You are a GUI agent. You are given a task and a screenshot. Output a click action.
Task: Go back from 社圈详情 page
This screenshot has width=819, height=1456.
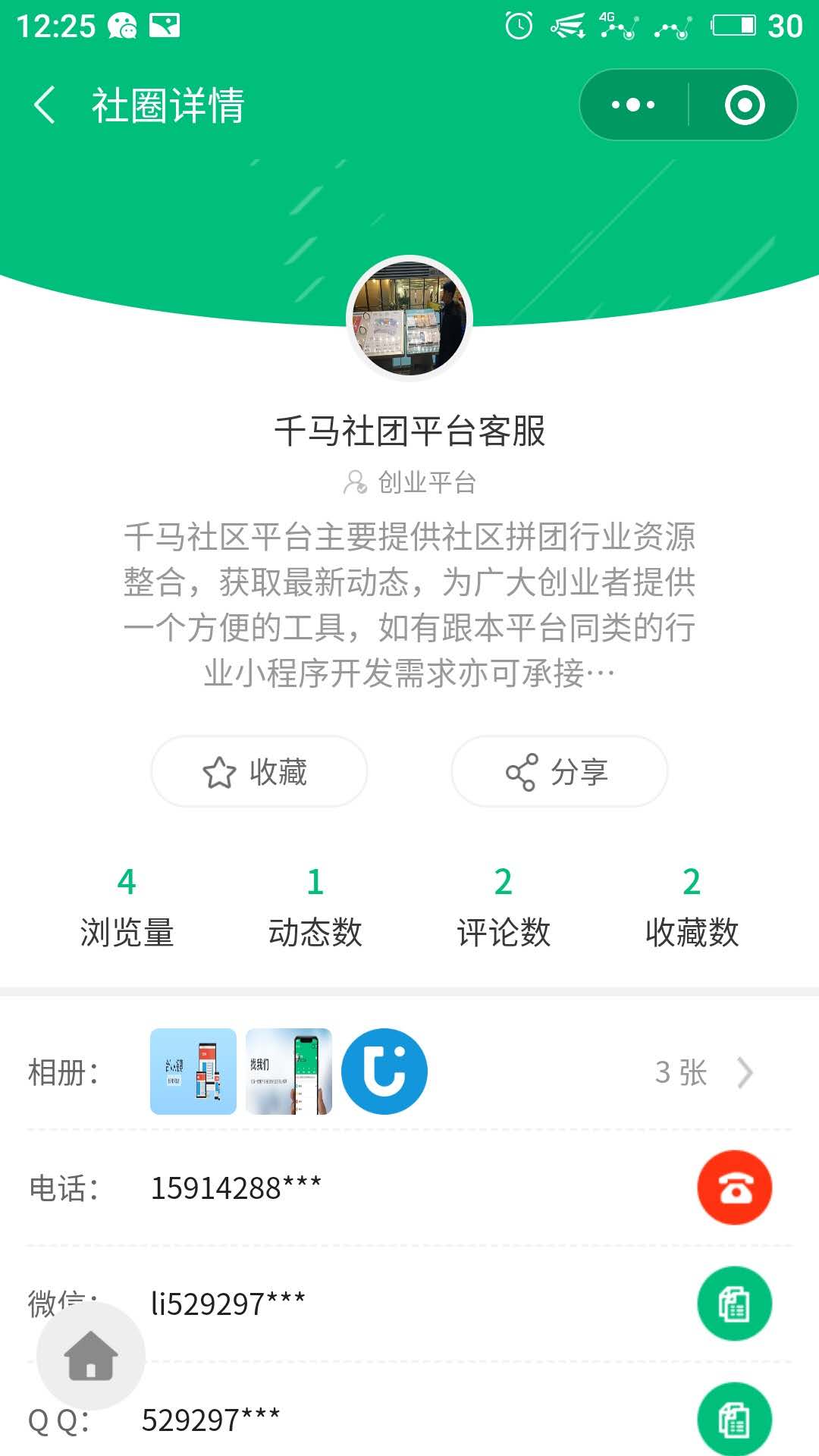click(x=45, y=105)
